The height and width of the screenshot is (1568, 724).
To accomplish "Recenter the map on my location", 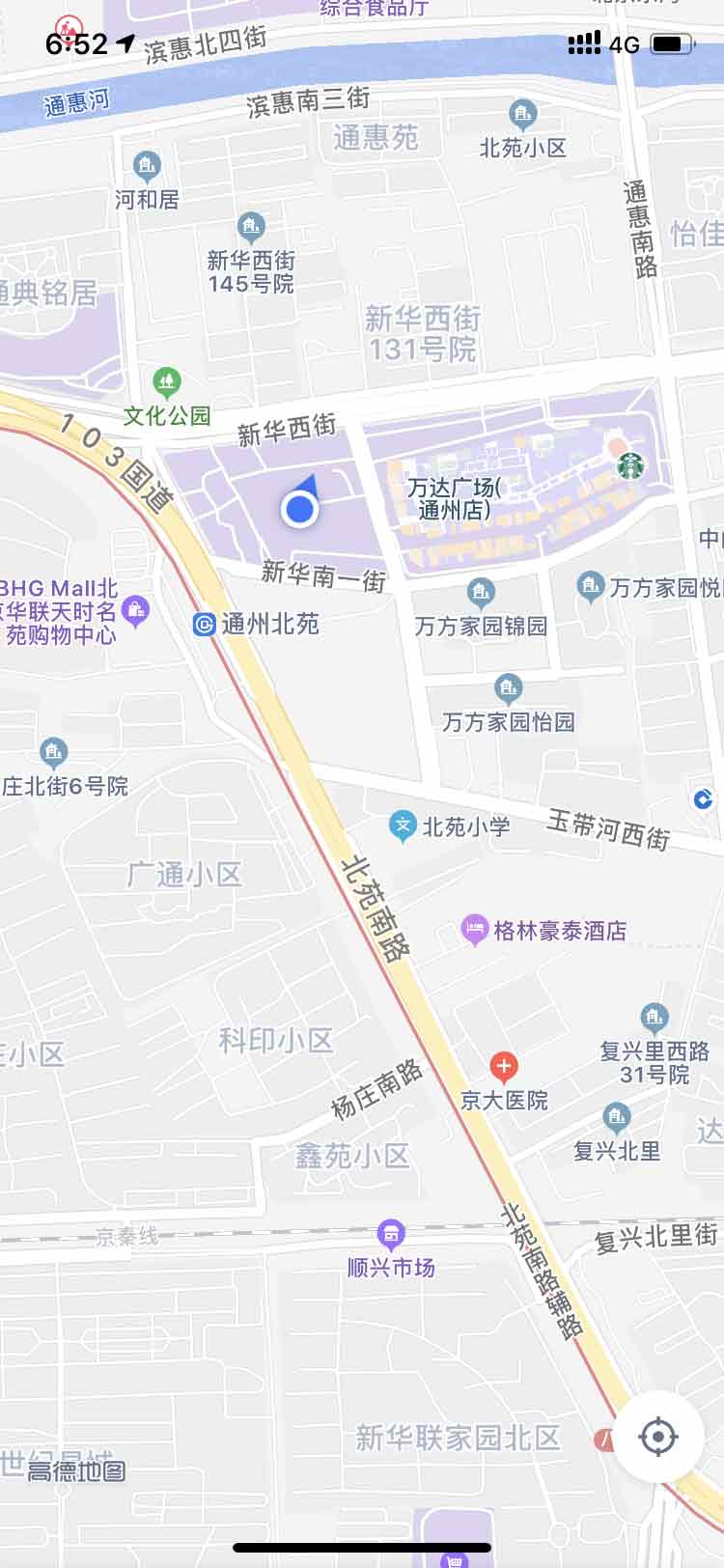I will (658, 1437).
